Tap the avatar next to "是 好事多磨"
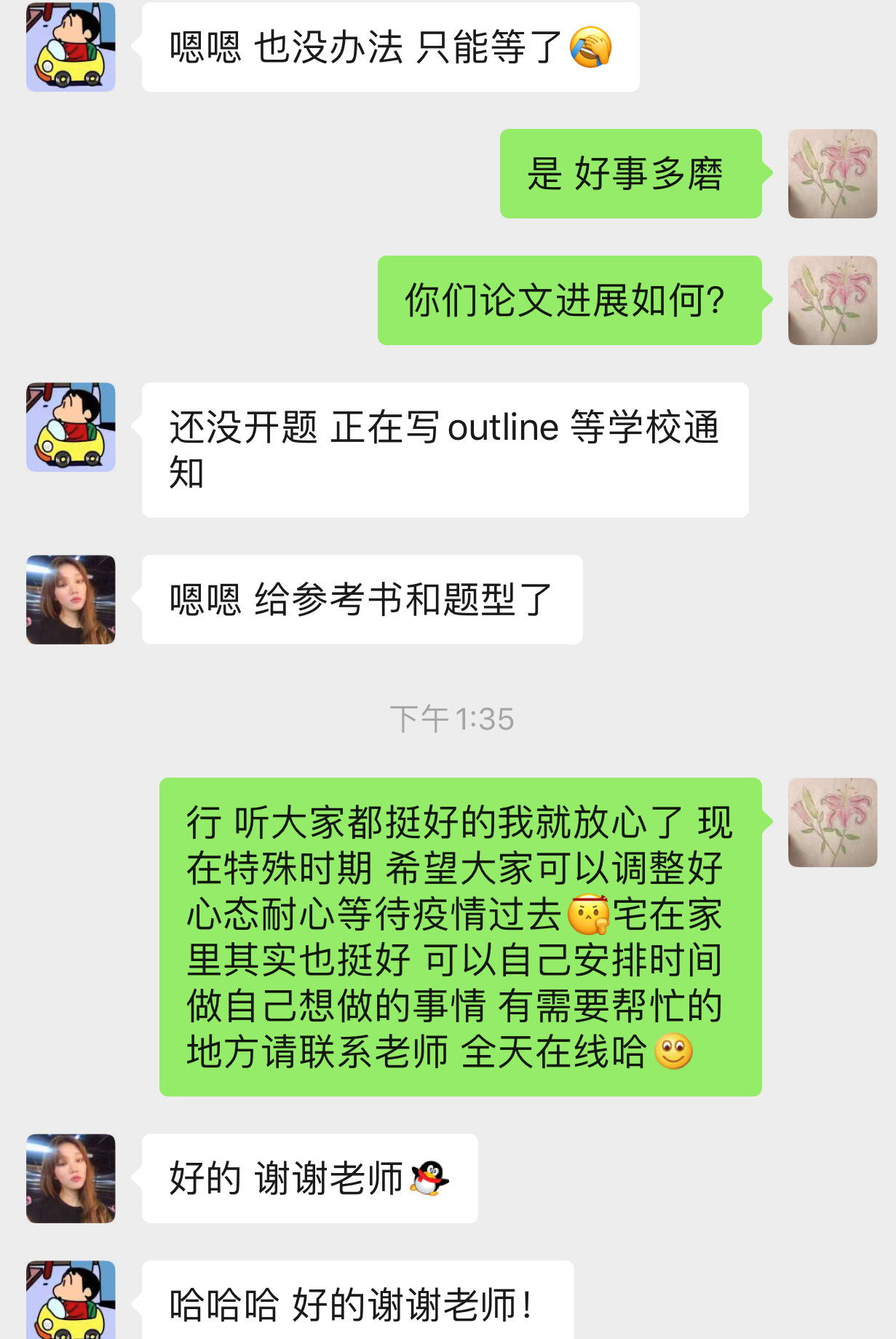896x1339 pixels. click(x=832, y=174)
